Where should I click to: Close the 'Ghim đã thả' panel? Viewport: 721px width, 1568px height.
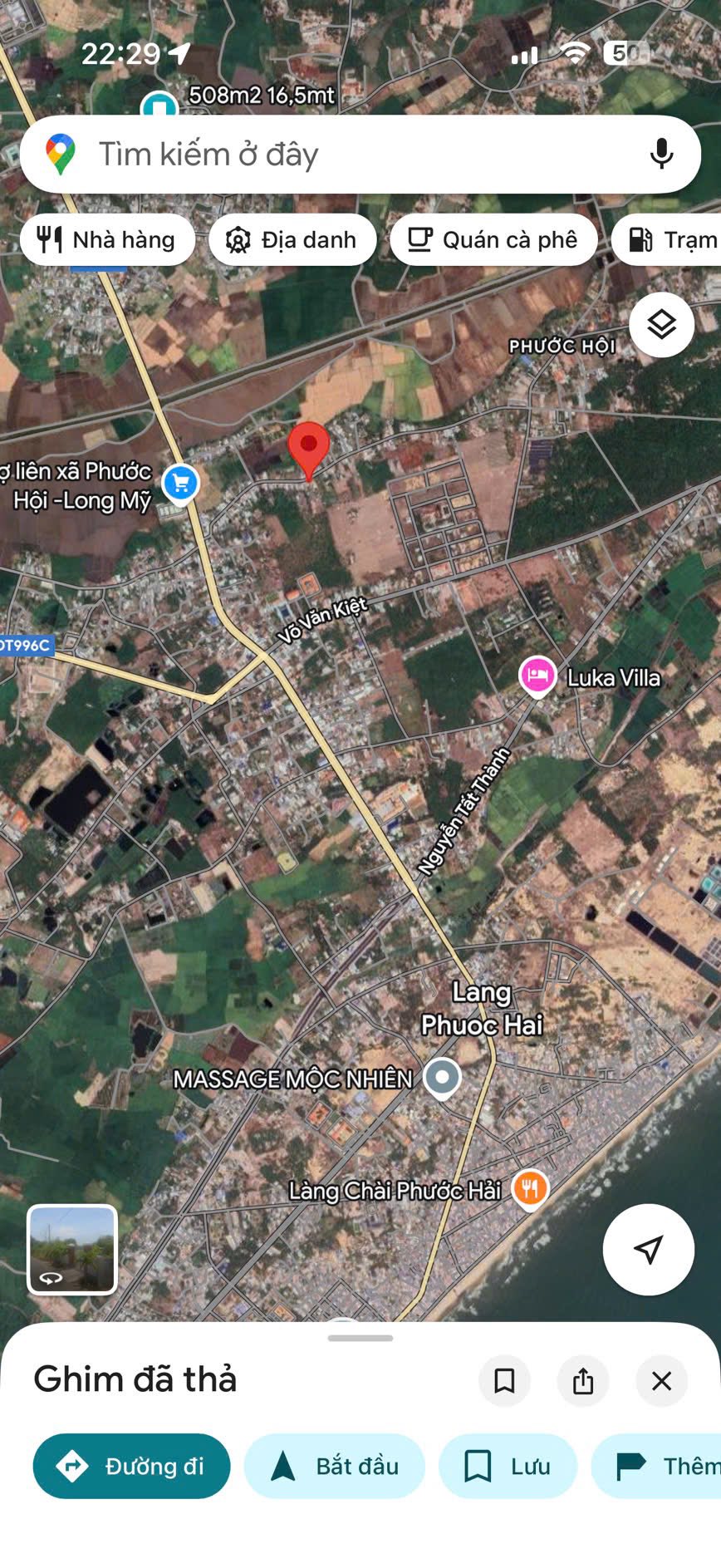[x=661, y=1381]
